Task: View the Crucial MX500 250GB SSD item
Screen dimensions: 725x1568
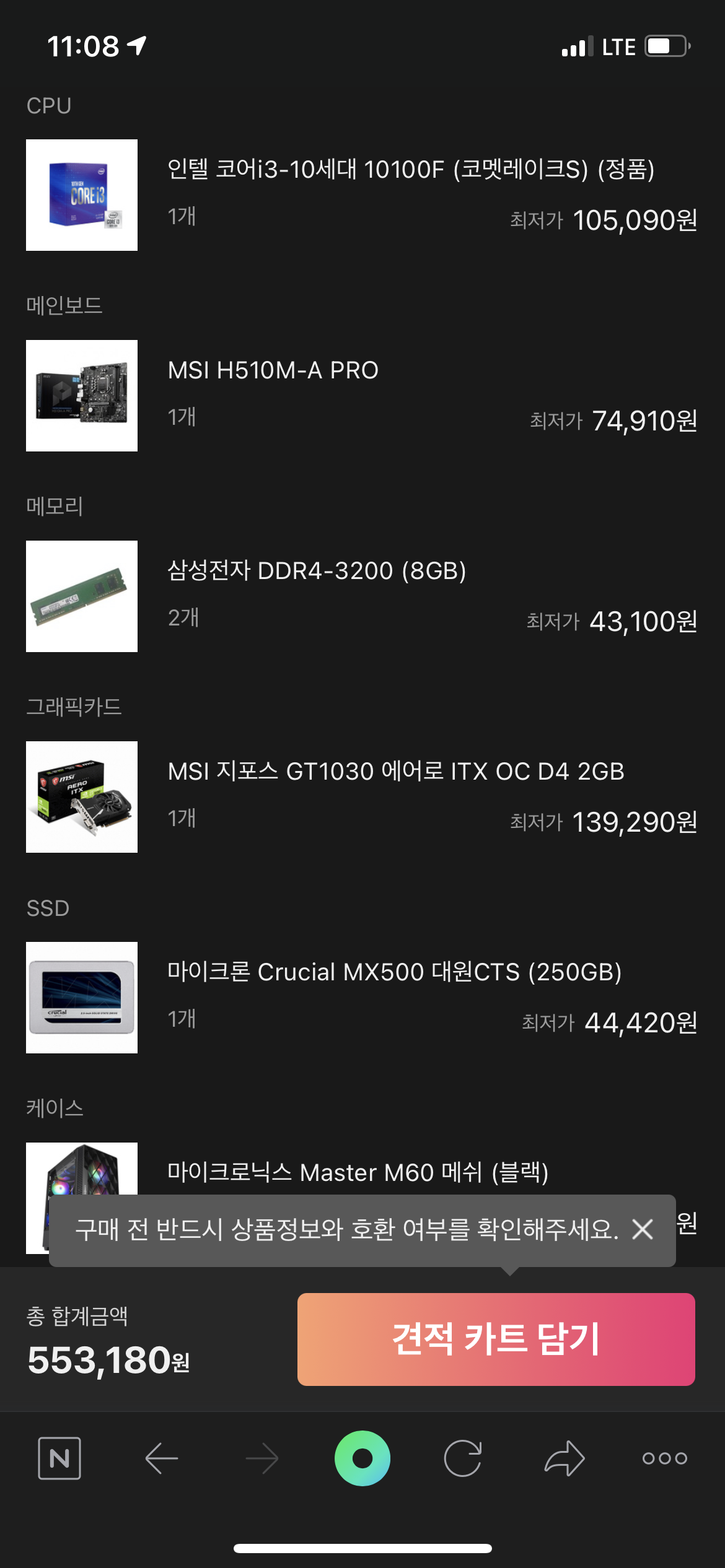Action: pyautogui.click(x=394, y=972)
